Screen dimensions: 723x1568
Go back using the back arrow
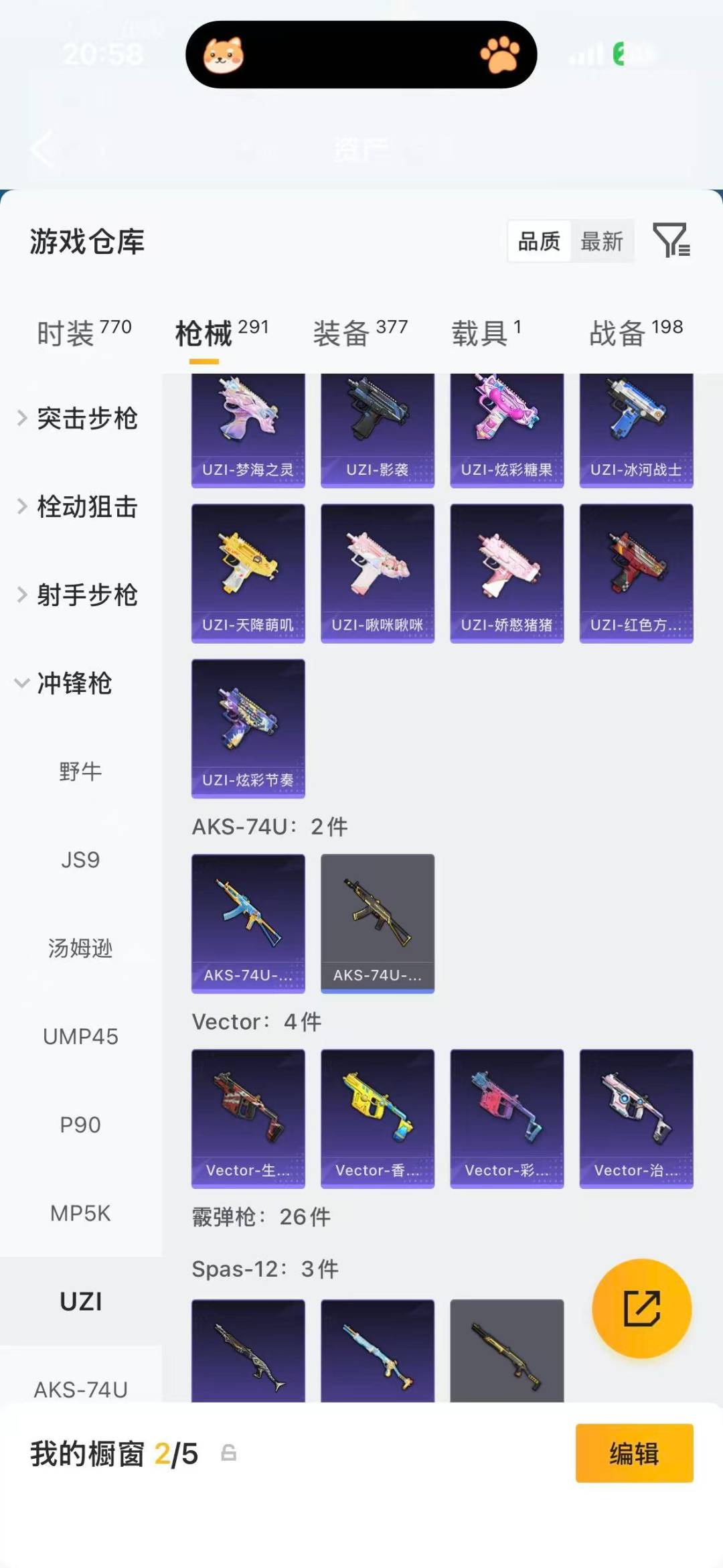(42, 149)
